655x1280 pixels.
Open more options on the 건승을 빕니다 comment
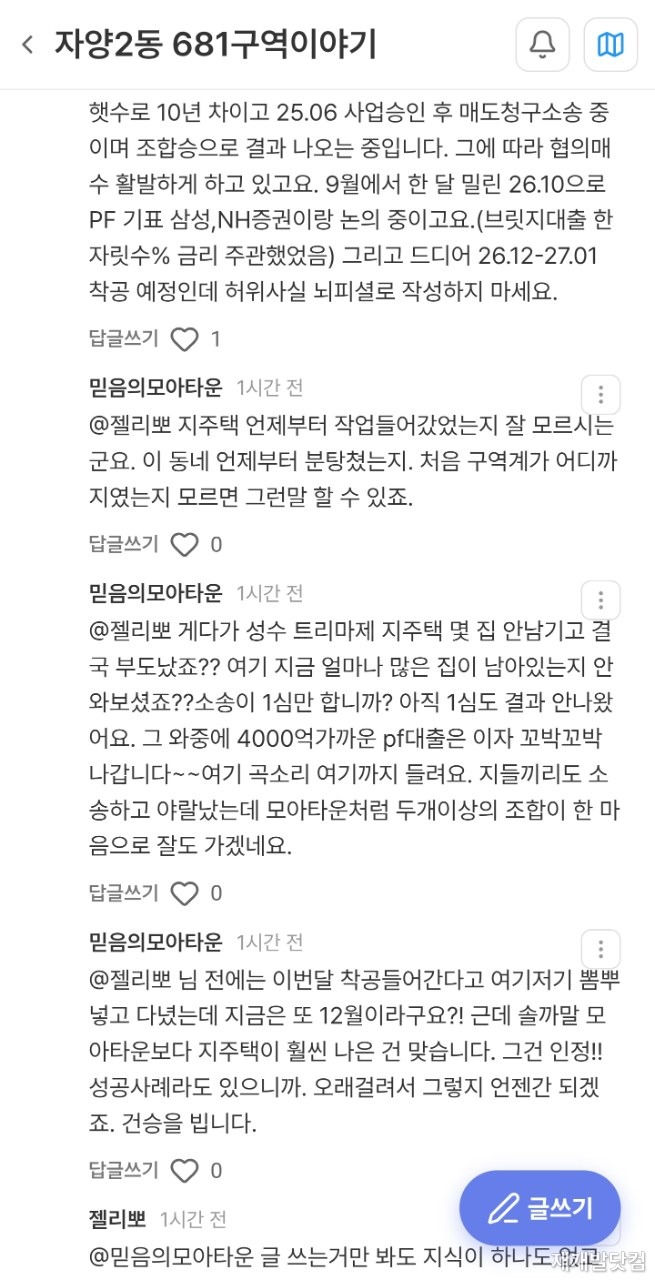(600, 949)
